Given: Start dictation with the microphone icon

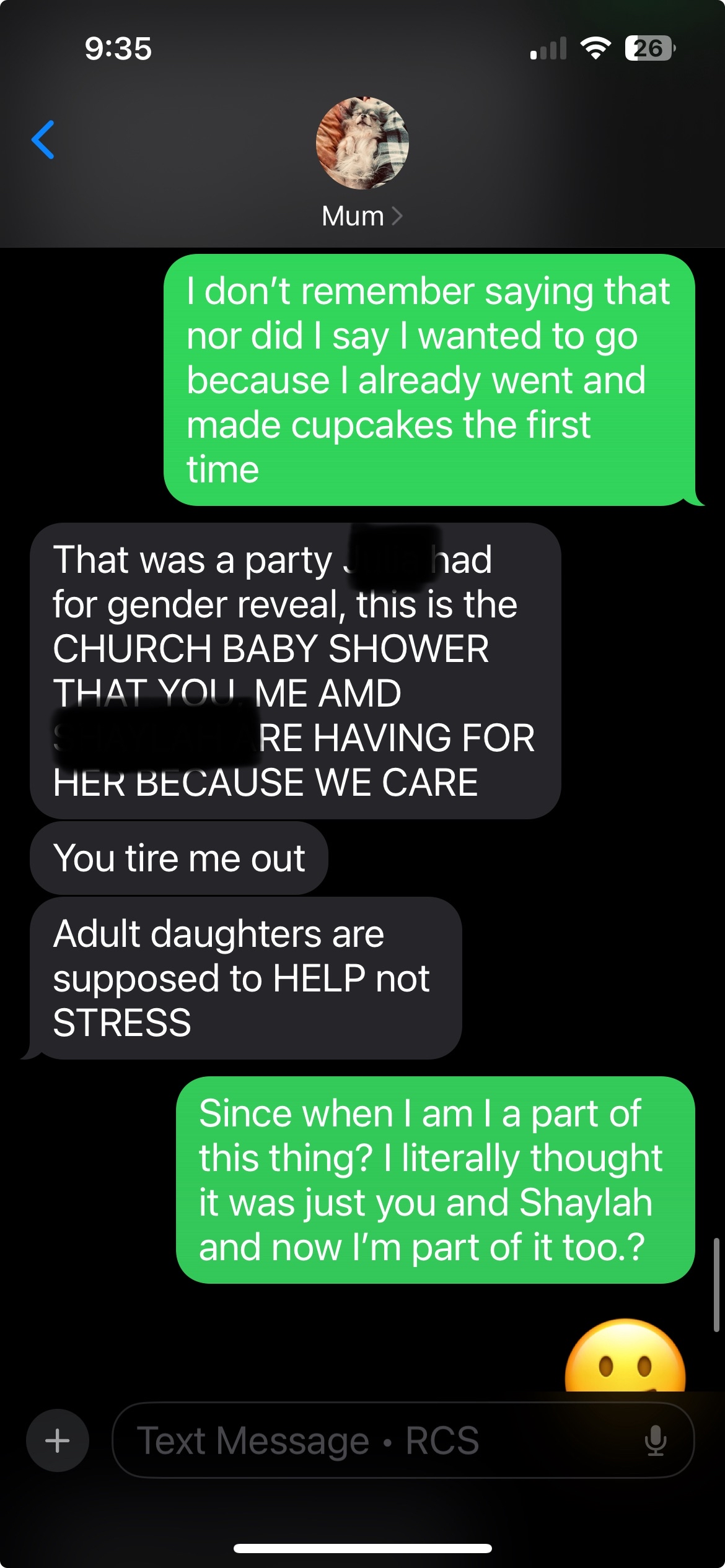Looking at the screenshot, I should click(655, 1440).
